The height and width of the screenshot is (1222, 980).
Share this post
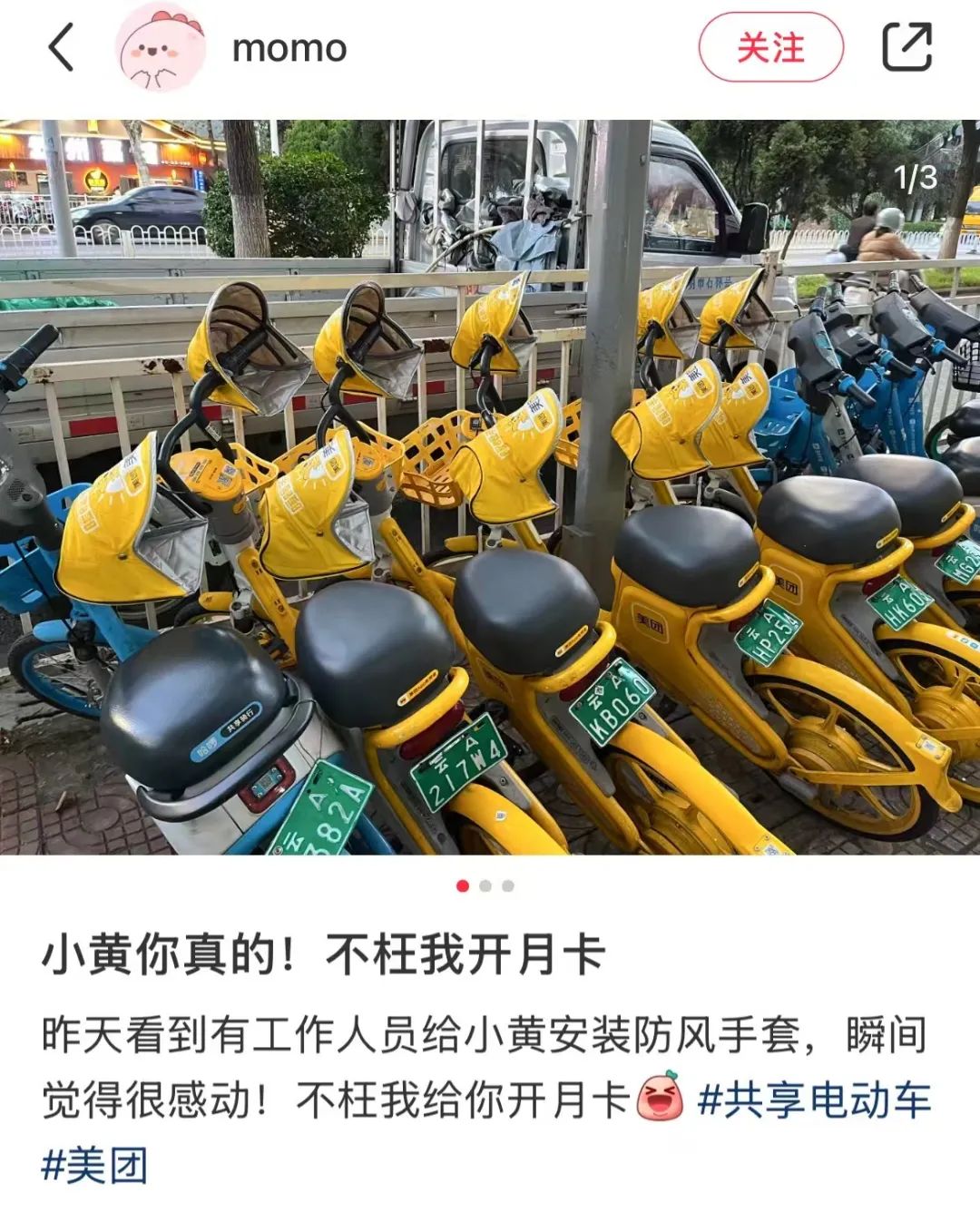[x=906, y=47]
